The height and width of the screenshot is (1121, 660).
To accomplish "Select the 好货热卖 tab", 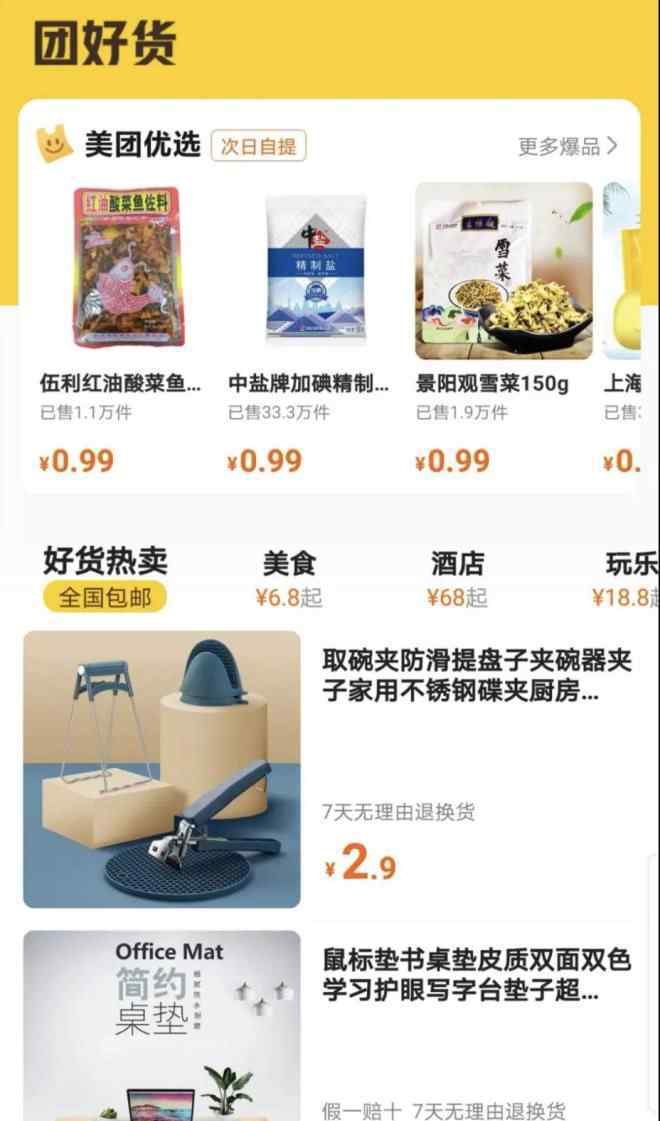I will pos(105,577).
